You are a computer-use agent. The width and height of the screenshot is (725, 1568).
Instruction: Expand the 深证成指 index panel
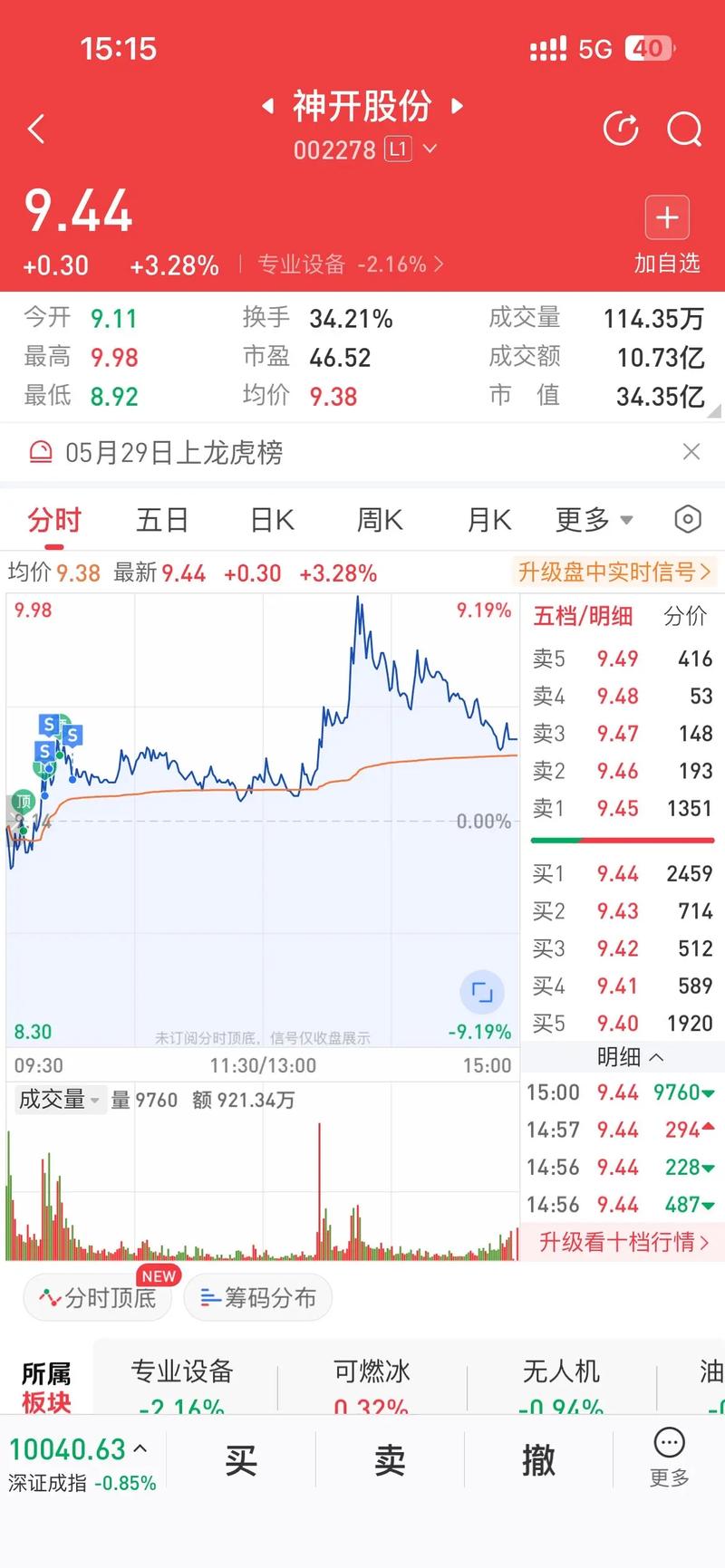pyautogui.click(x=82, y=1448)
